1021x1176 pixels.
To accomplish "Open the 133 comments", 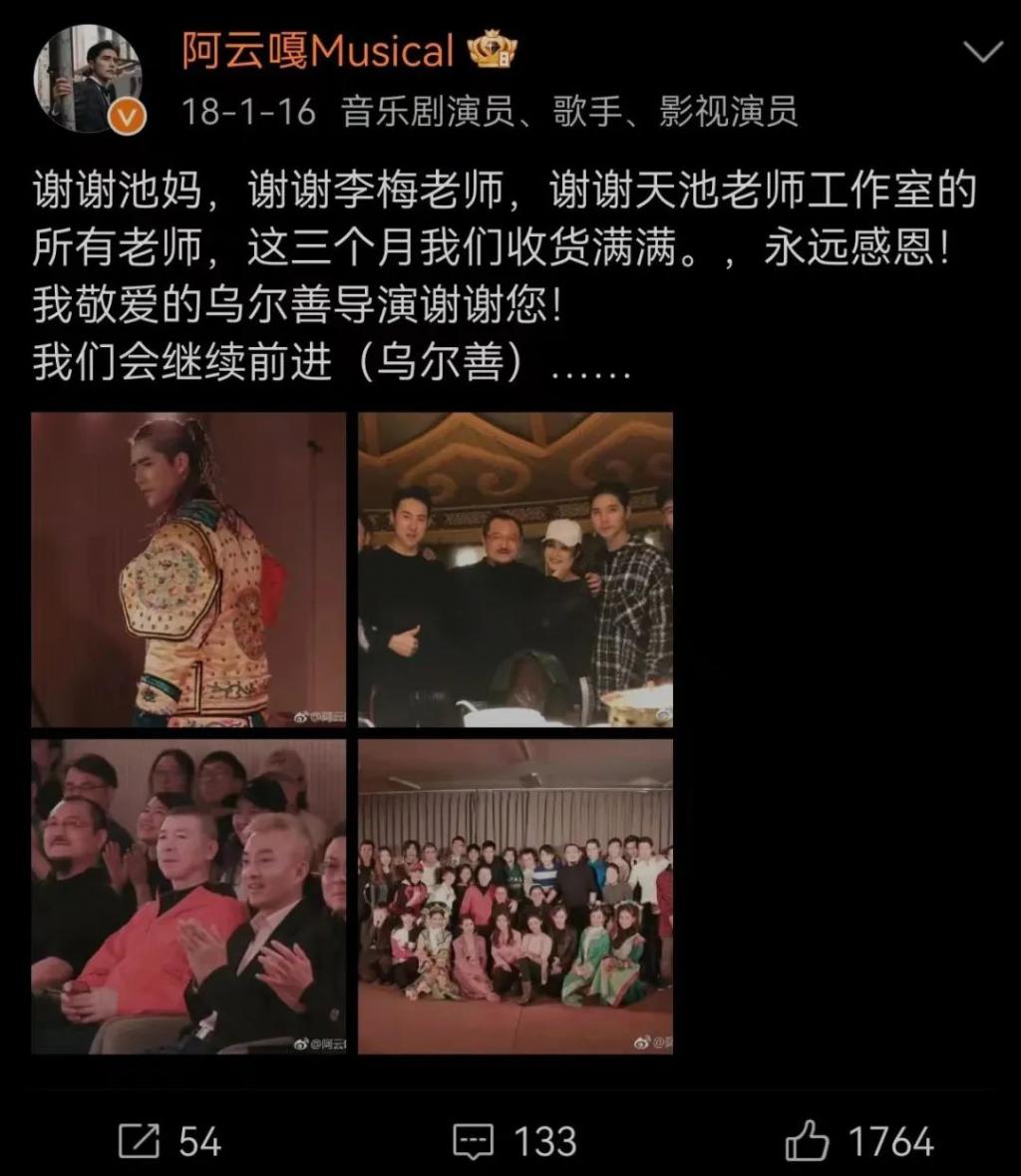I will pos(514,1141).
